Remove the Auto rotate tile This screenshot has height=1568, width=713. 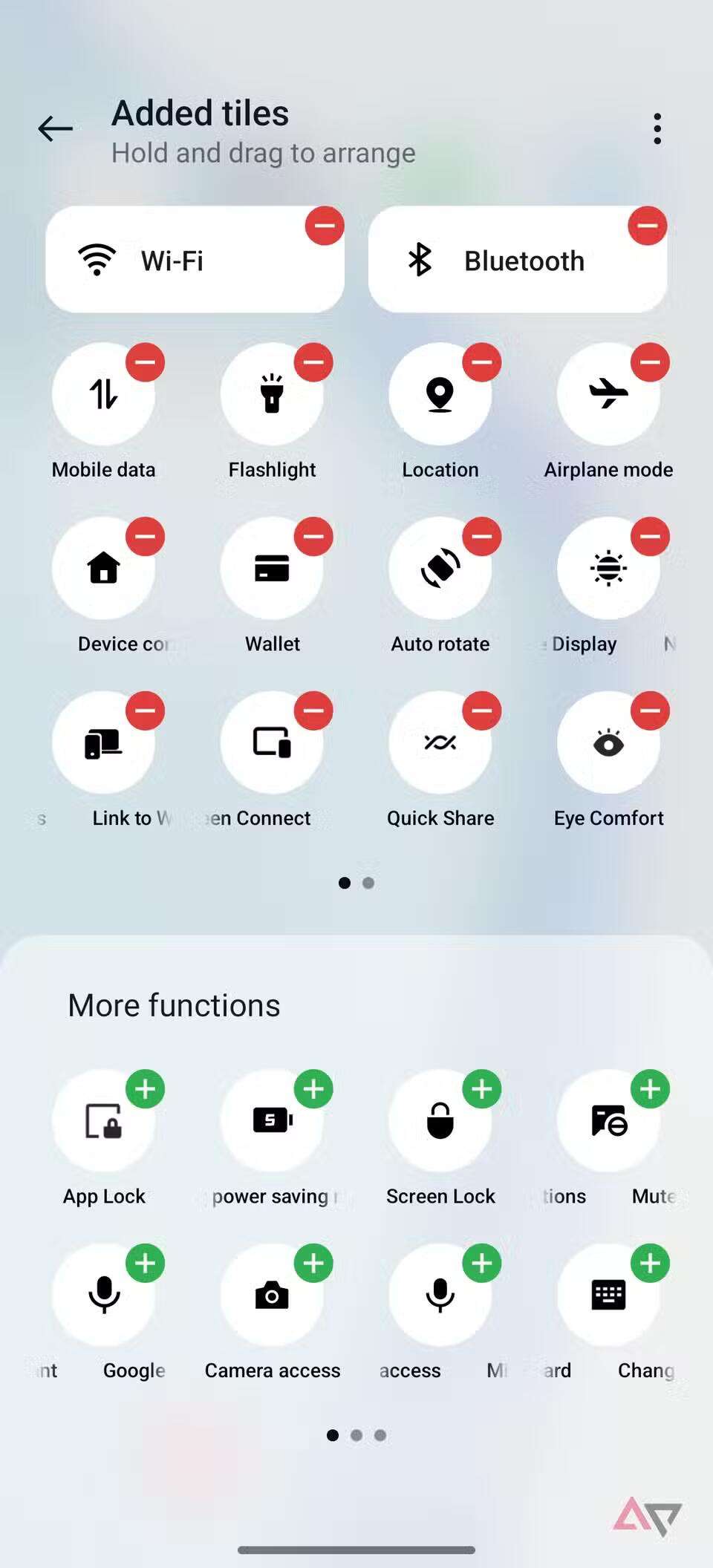coord(481,536)
